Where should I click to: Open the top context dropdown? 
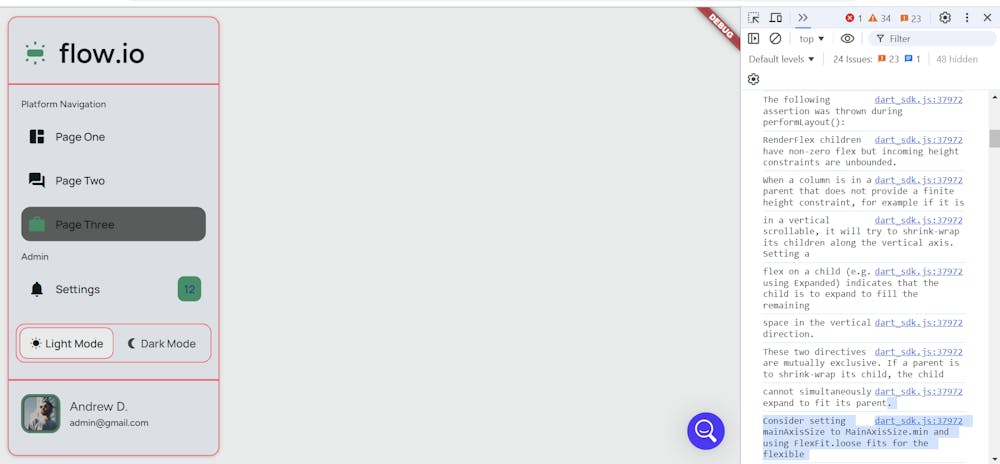pos(811,39)
